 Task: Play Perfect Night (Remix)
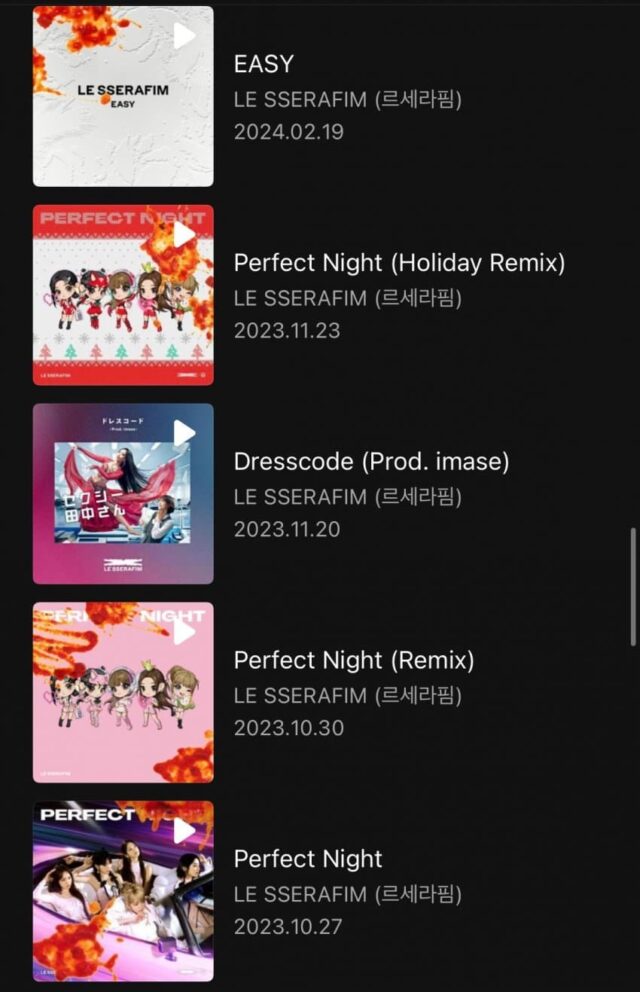pyautogui.click(x=185, y=632)
